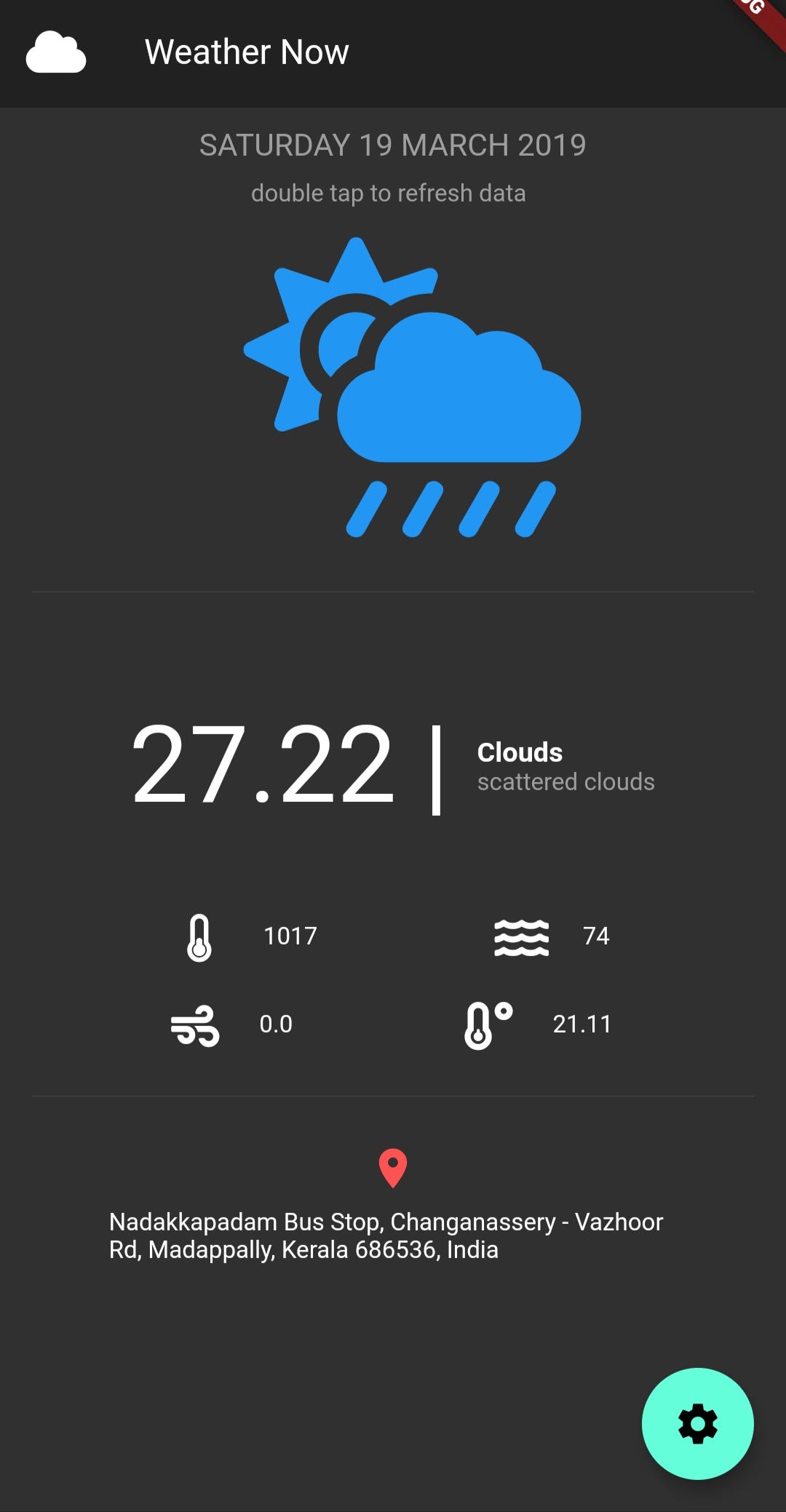Select the dew point value 21.11

point(582,1024)
